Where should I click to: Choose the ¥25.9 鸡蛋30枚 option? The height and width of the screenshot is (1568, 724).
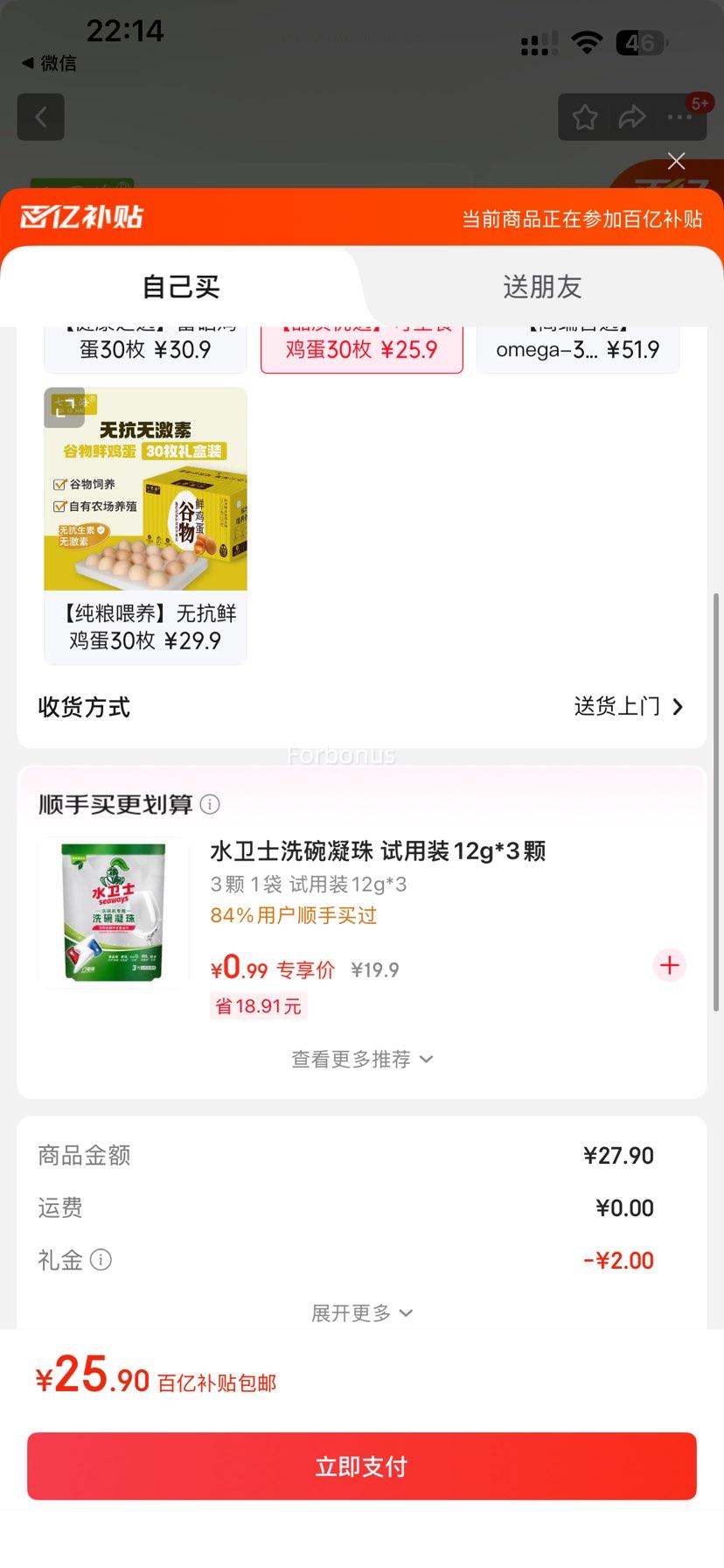(361, 349)
